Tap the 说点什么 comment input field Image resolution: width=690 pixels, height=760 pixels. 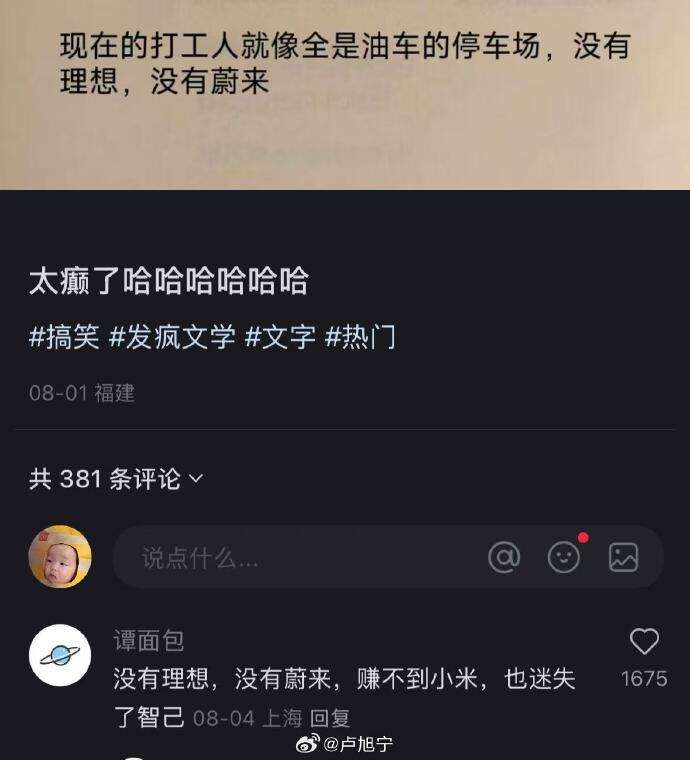point(290,557)
